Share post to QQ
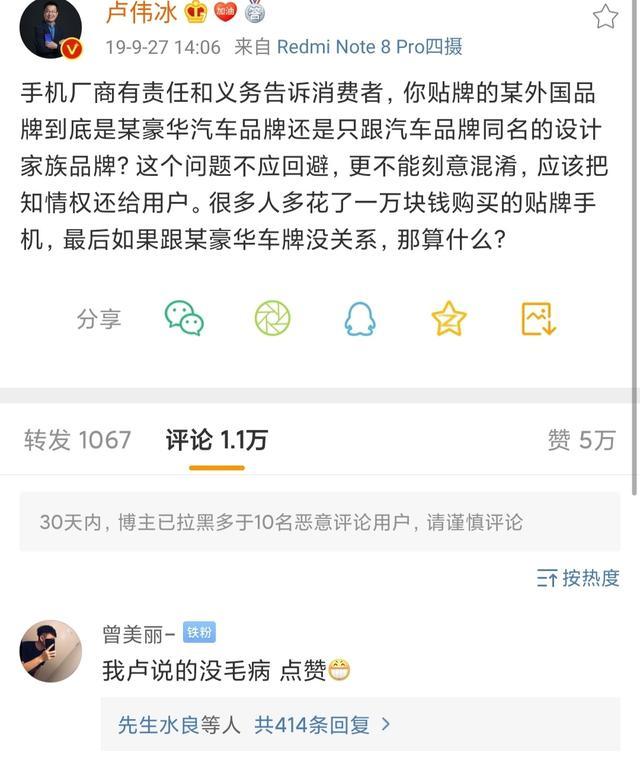Screen dimensions: 640x759 tap(359, 319)
